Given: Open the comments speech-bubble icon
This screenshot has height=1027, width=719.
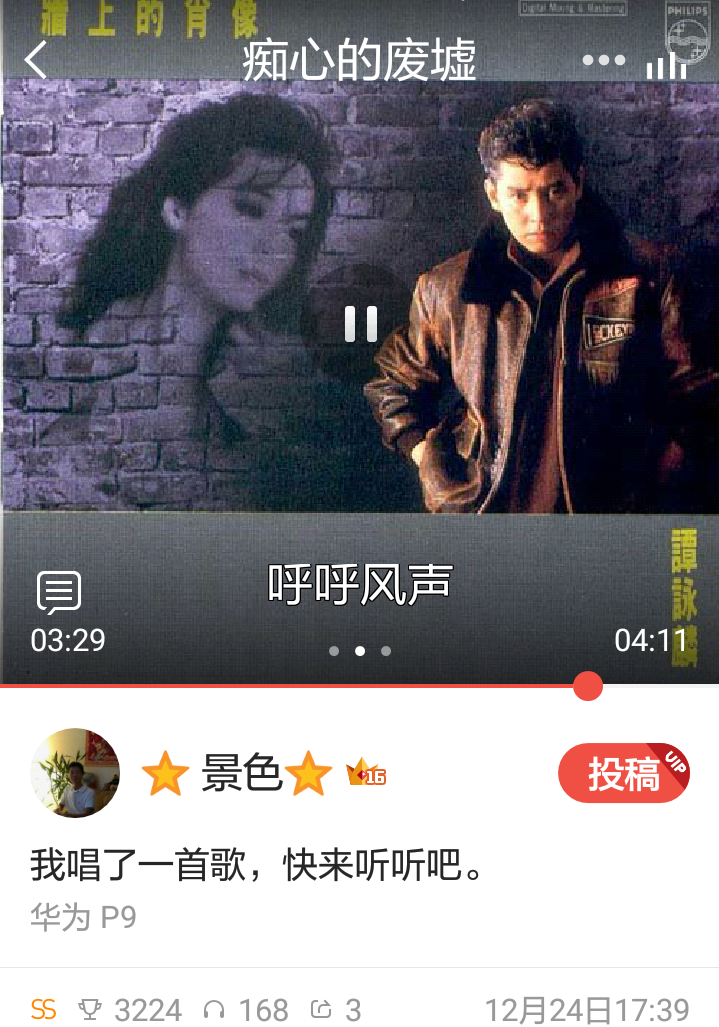Looking at the screenshot, I should coord(59,593).
